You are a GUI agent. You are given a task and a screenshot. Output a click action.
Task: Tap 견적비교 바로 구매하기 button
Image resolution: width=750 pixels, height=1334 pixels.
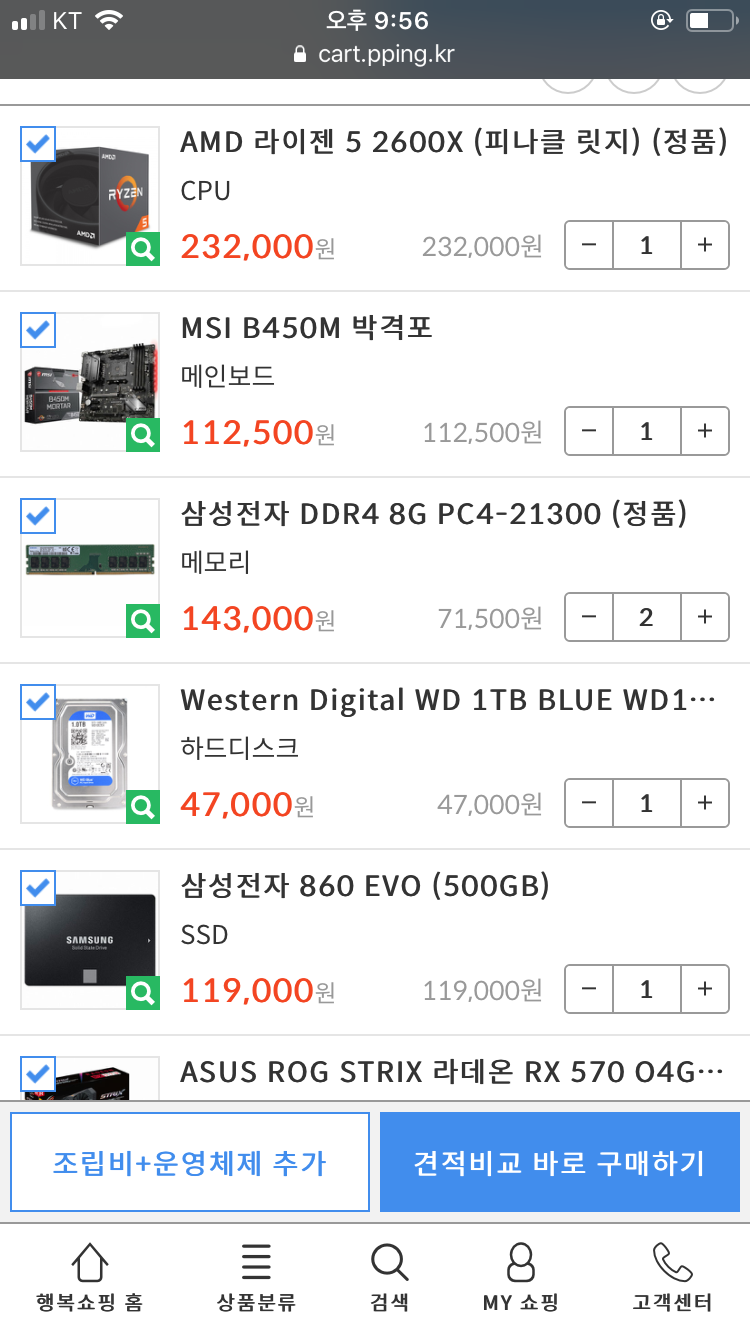(x=559, y=1162)
